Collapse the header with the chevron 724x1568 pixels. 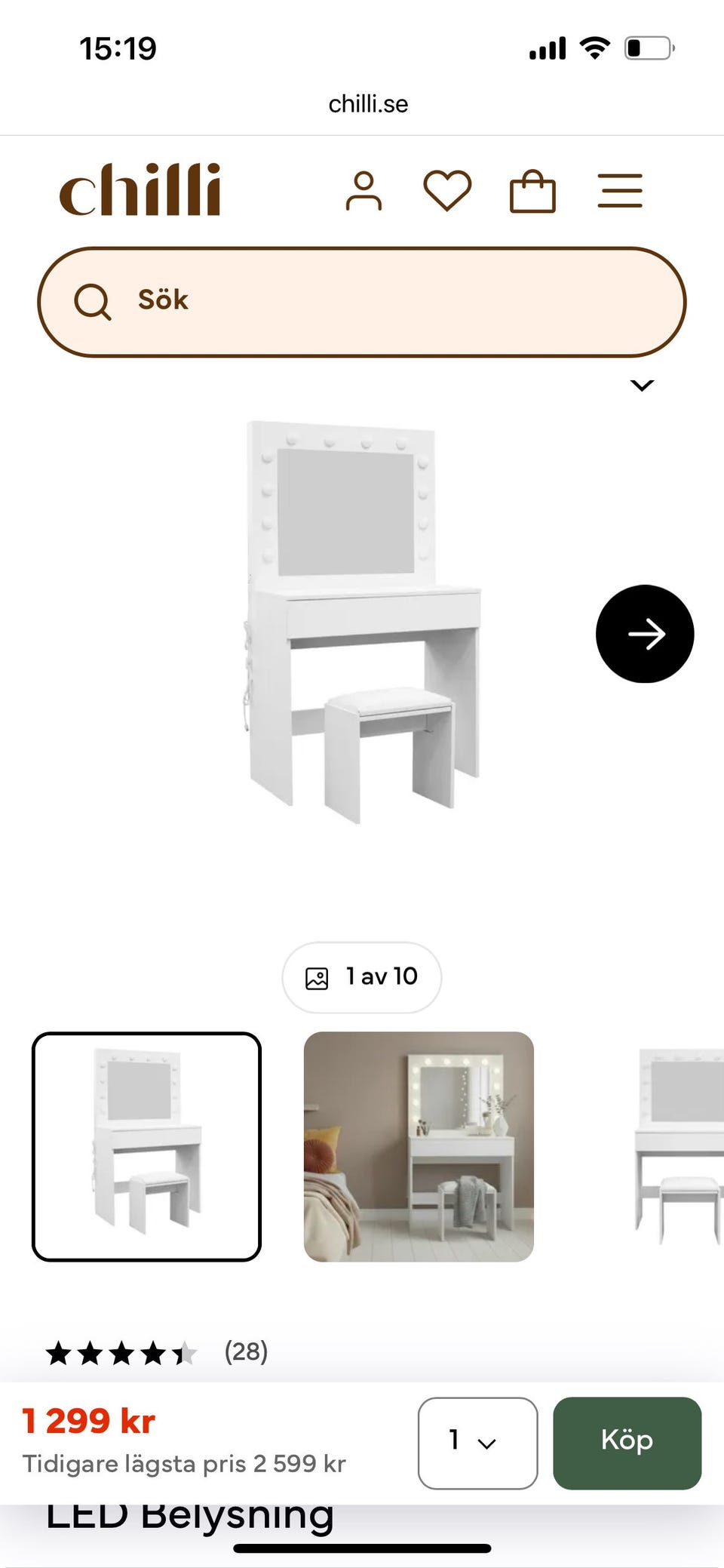(x=642, y=385)
